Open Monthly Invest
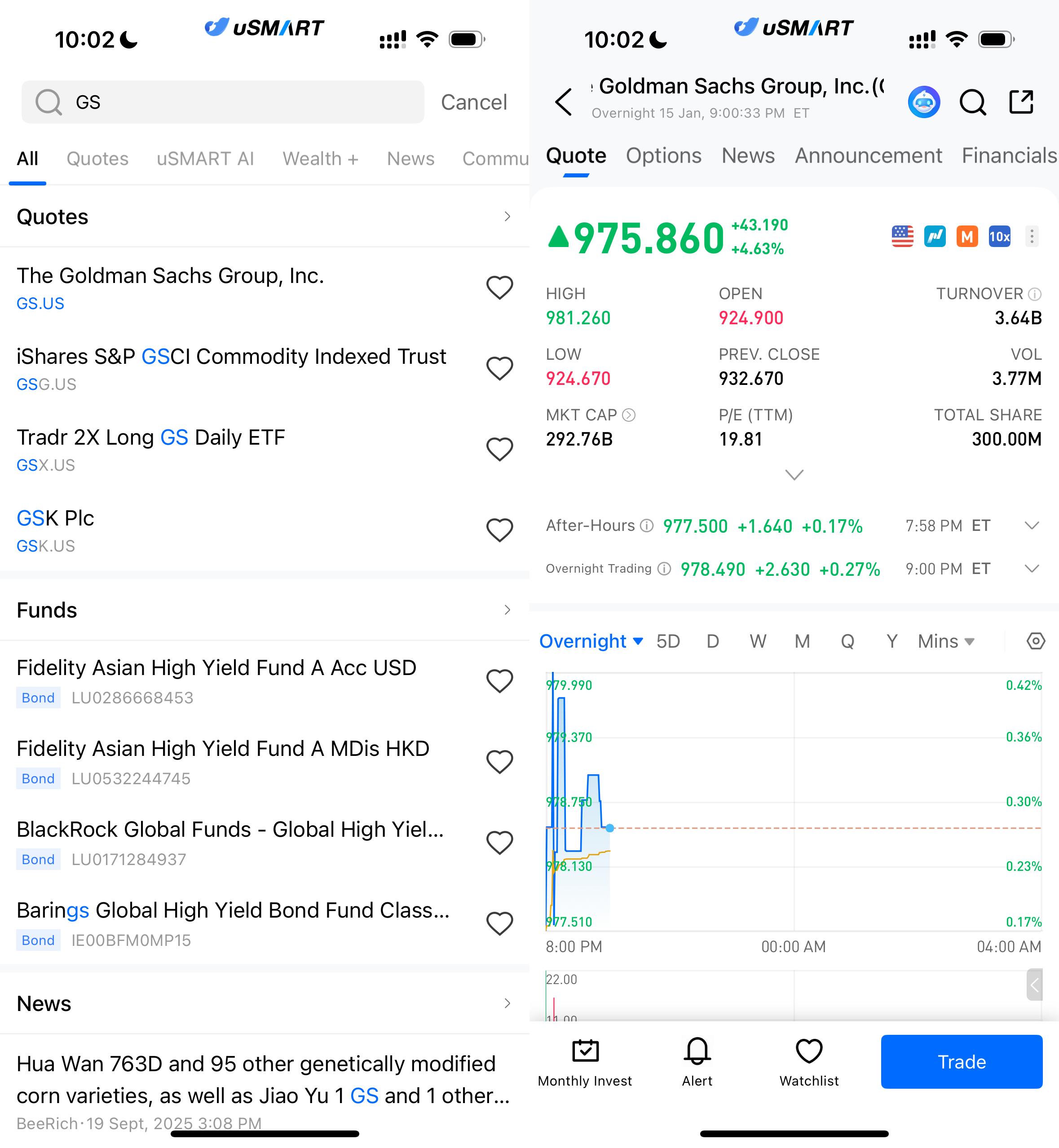 click(x=584, y=1061)
